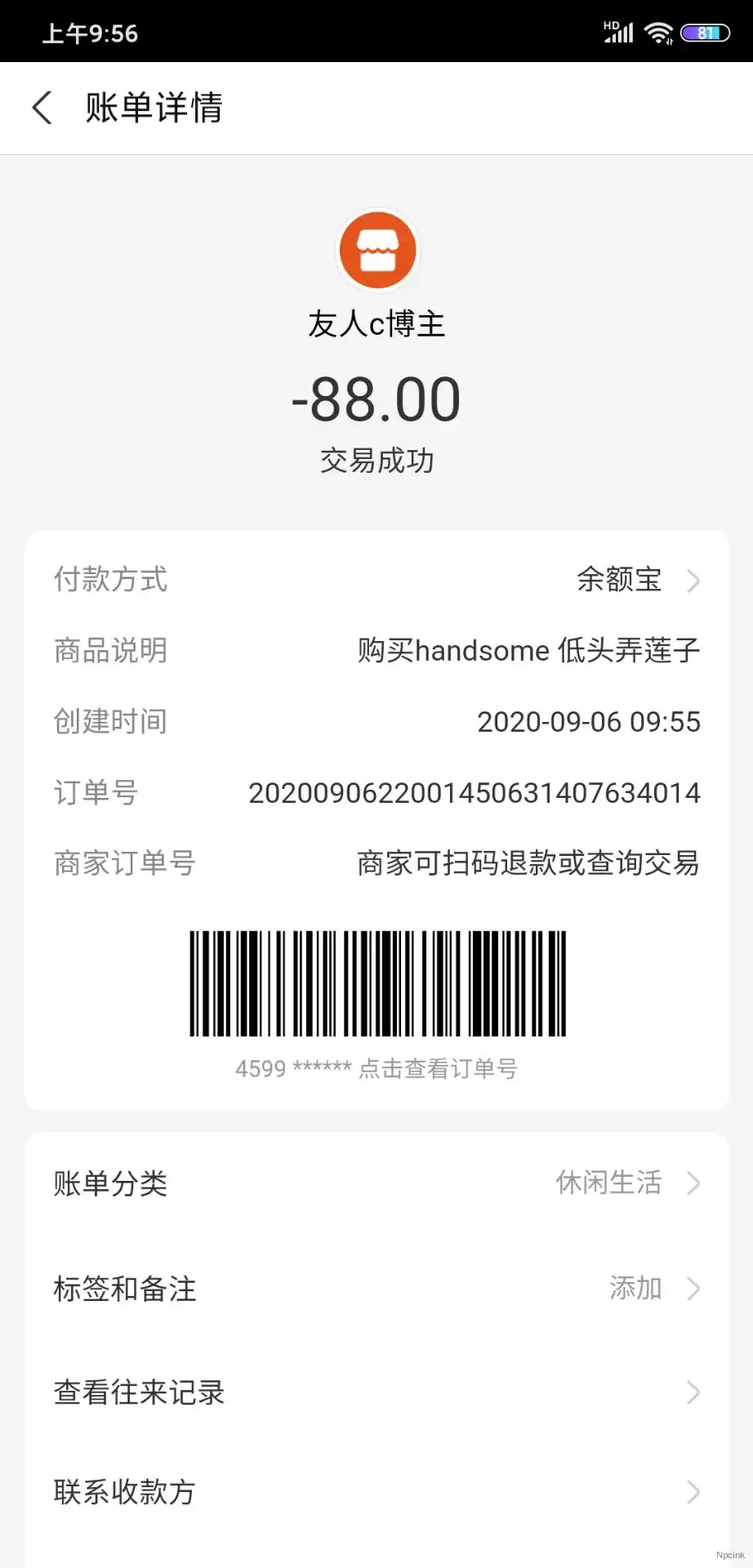Tap the clock showing 上午9:56
The width and height of the screenshot is (753, 1568).
click(x=90, y=33)
